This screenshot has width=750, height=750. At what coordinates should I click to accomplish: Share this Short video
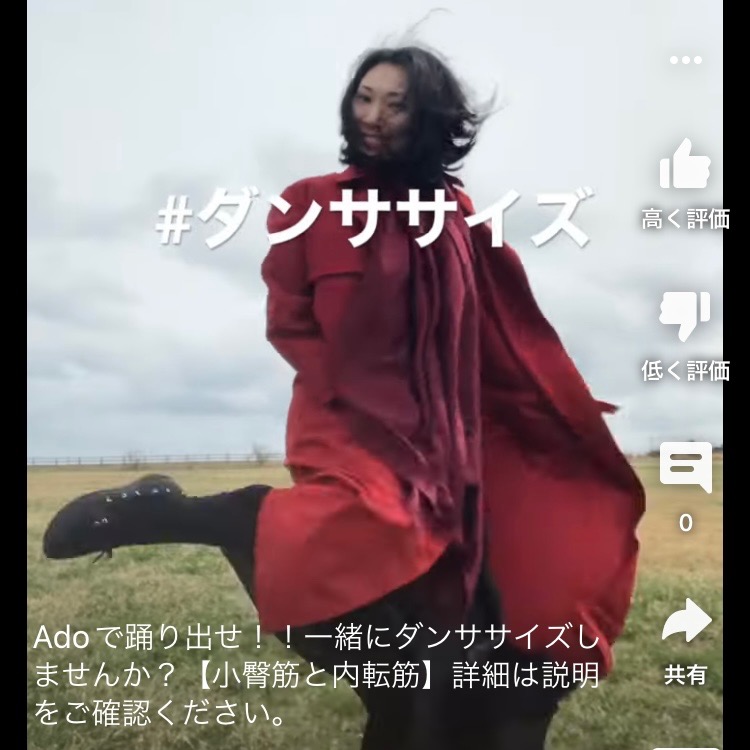(x=686, y=622)
